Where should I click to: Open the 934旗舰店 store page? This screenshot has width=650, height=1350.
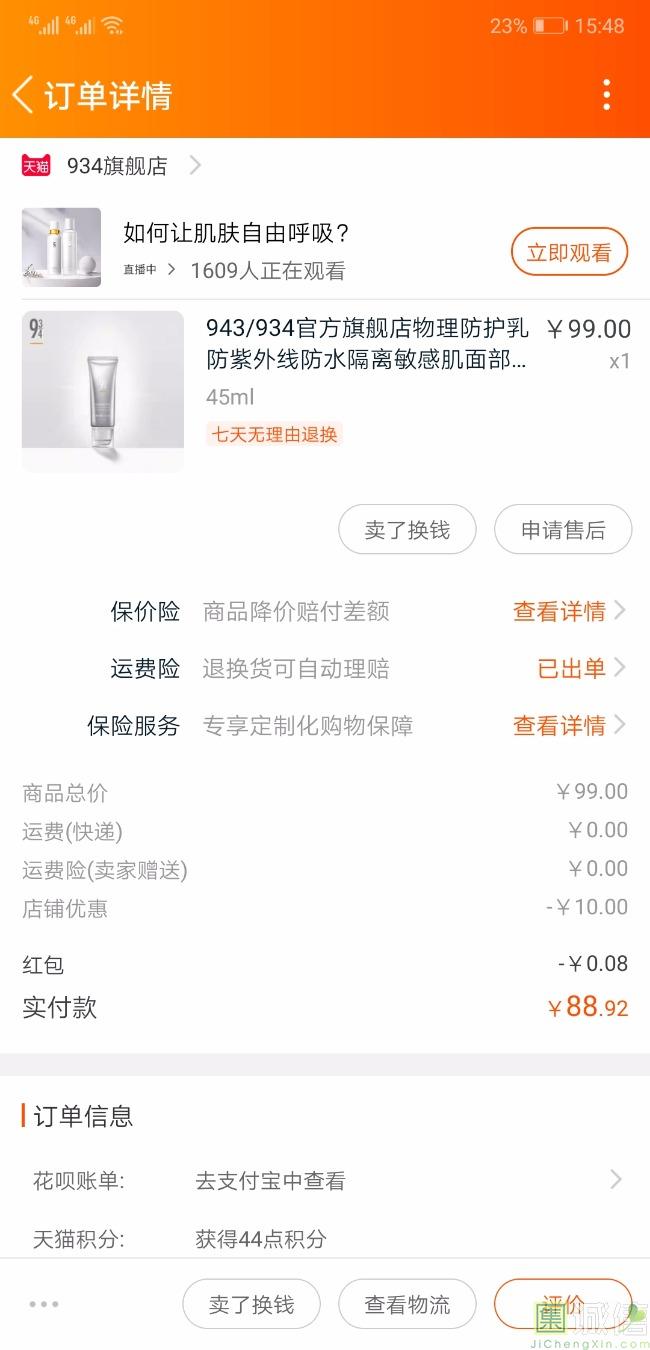(x=116, y=166)
